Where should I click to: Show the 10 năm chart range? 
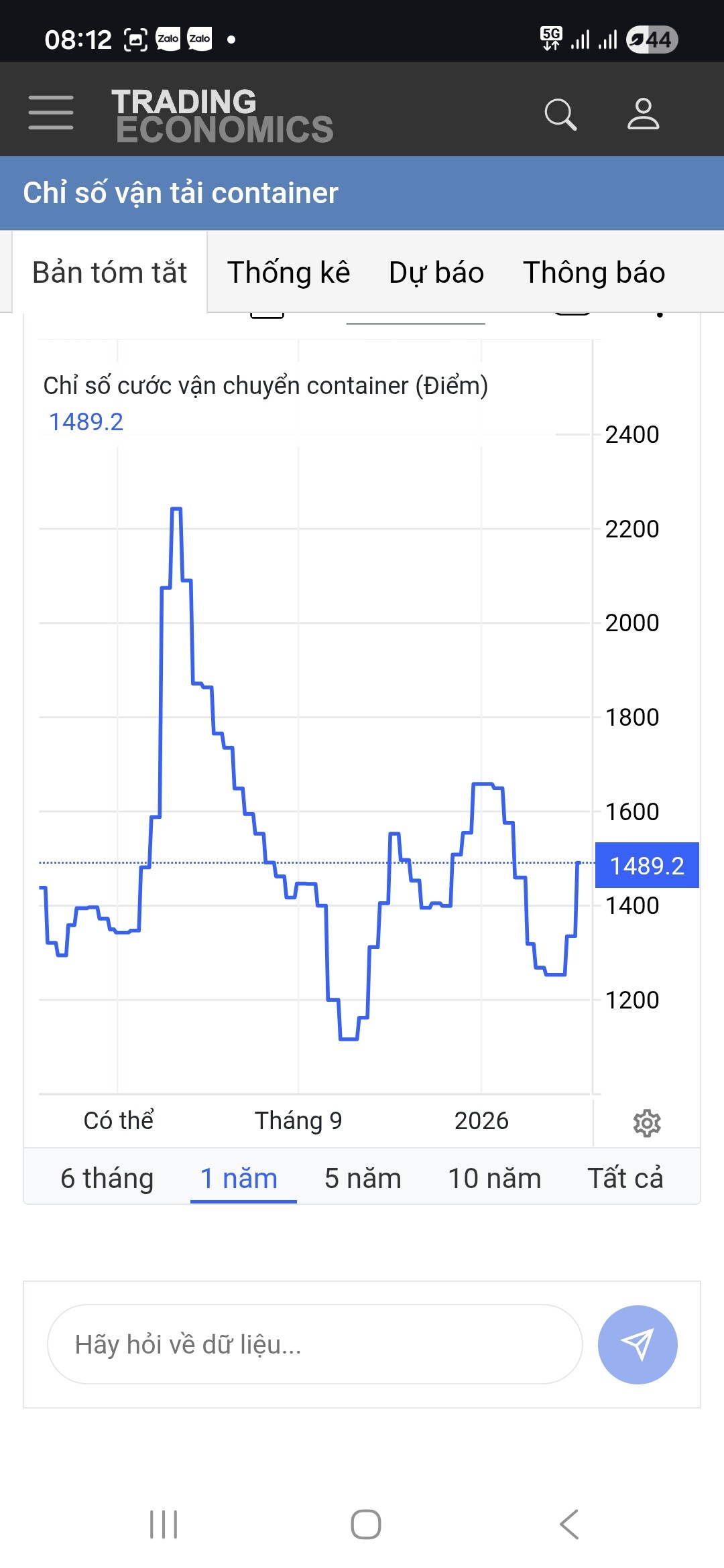[x=494, y=1178]
